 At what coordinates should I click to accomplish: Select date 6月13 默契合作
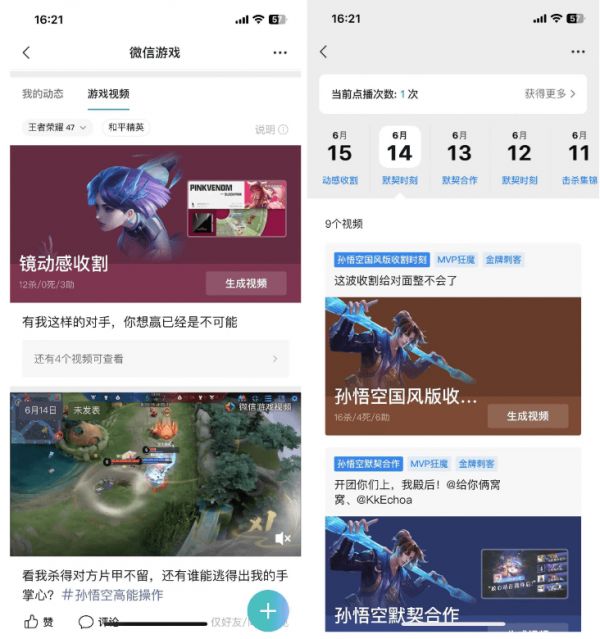(459, 158)
